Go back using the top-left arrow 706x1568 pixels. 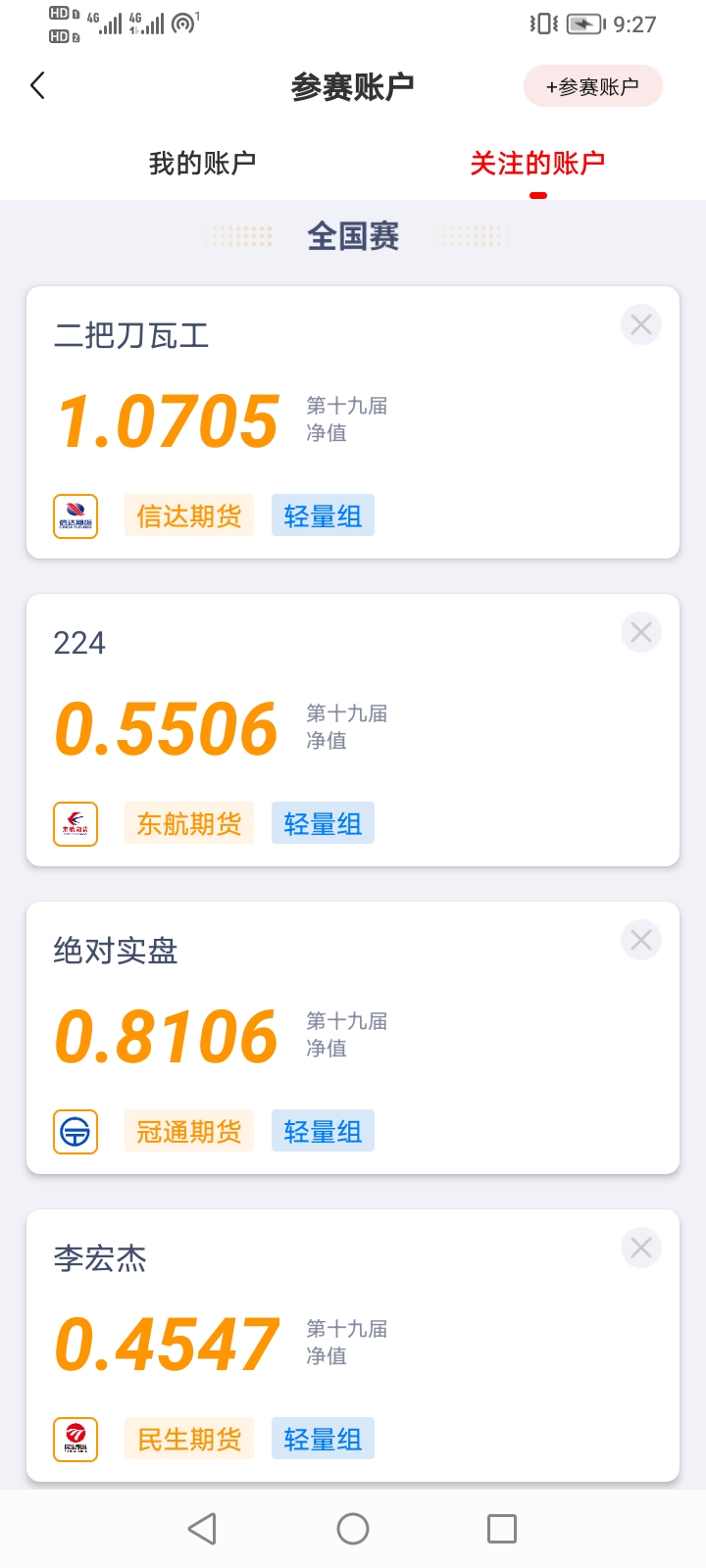[x=38, y=86]
